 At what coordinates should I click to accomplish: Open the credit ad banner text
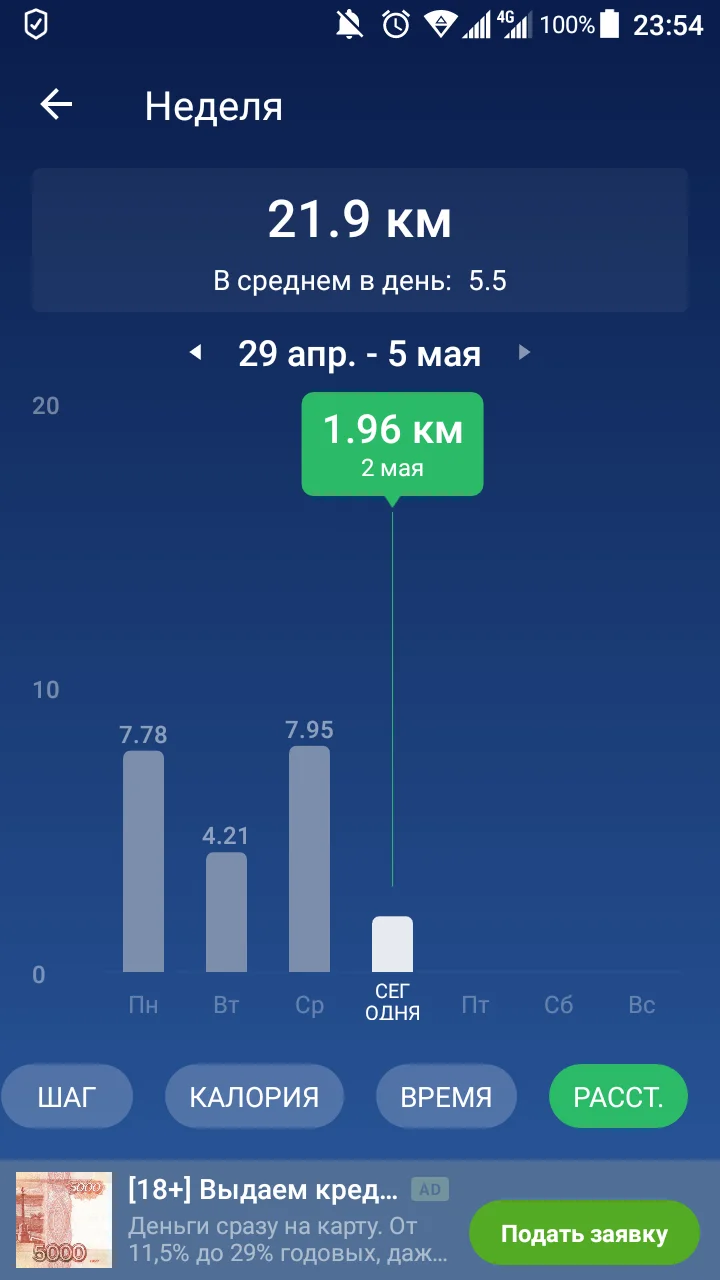pos(288,1221)
